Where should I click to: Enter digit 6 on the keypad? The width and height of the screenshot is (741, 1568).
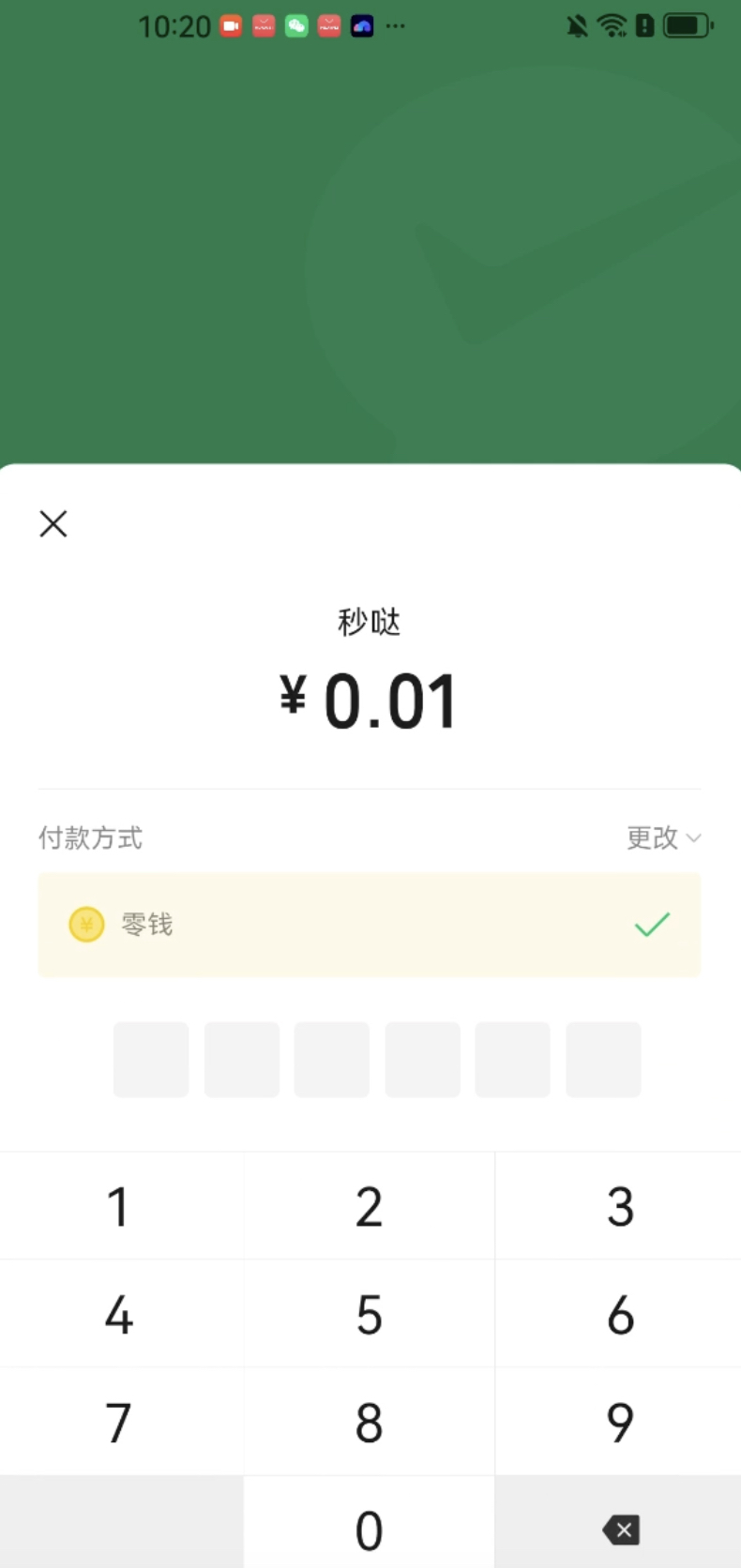point(619,1314)
